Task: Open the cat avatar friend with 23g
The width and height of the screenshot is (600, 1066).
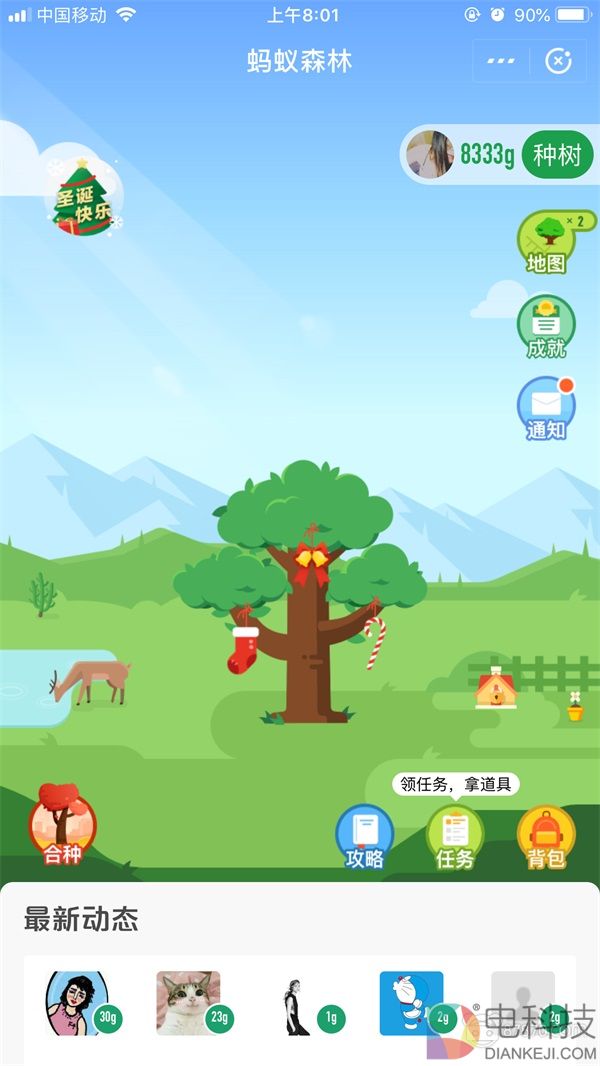Action: click(188, 1002)
